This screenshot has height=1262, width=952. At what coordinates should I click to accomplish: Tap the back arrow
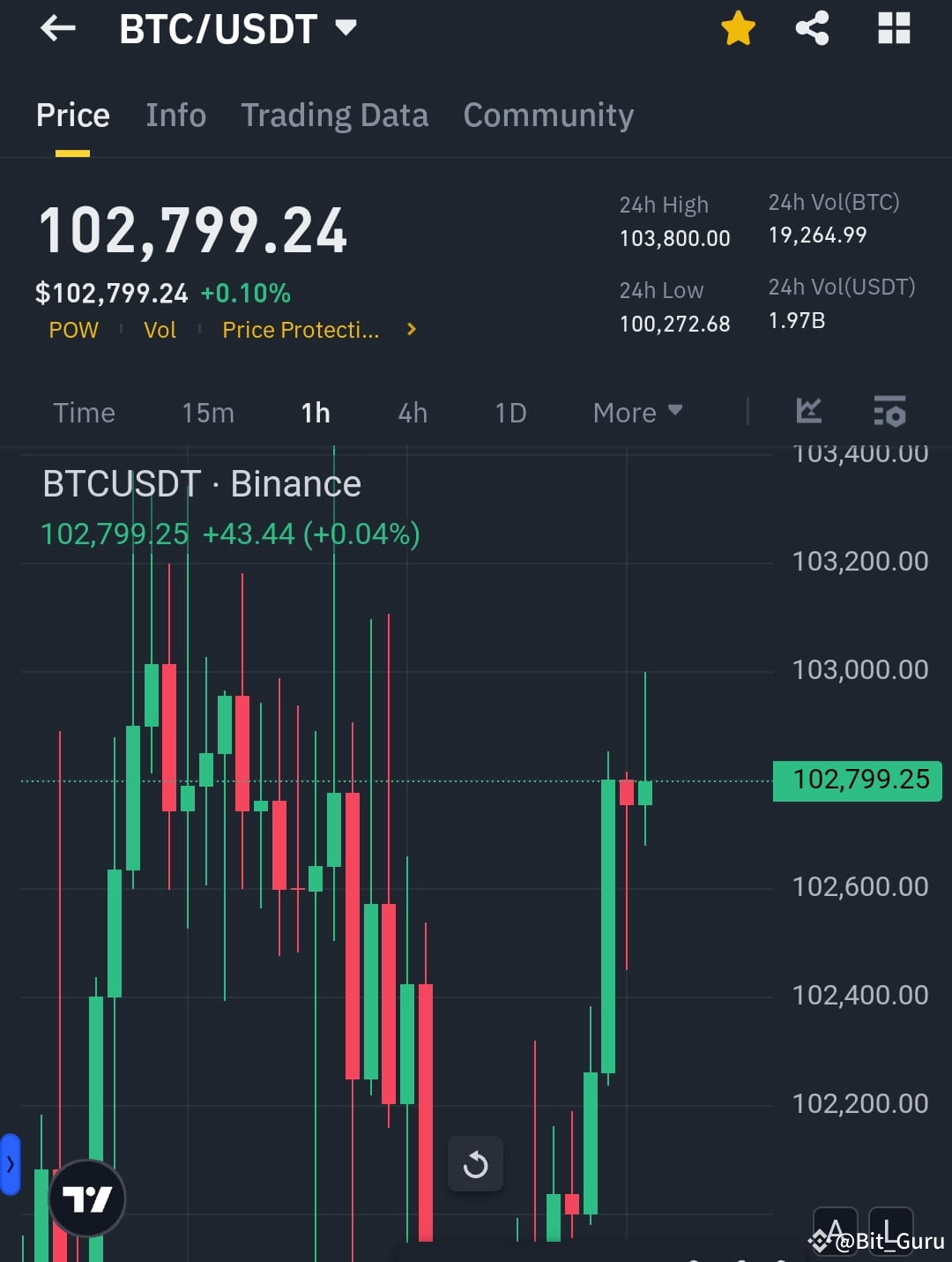pos(56,27)
